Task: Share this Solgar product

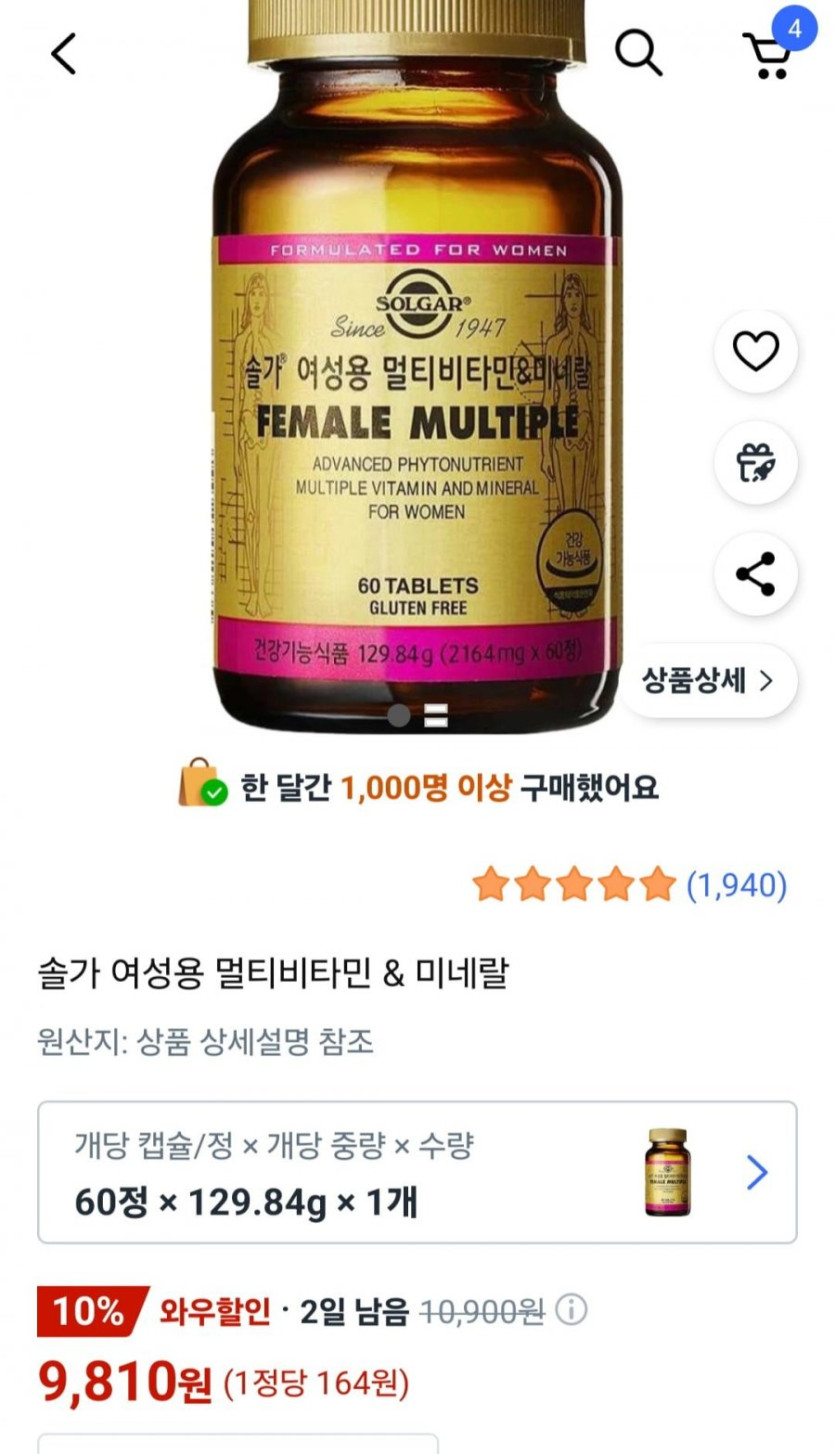Action: tap(755, 573)
